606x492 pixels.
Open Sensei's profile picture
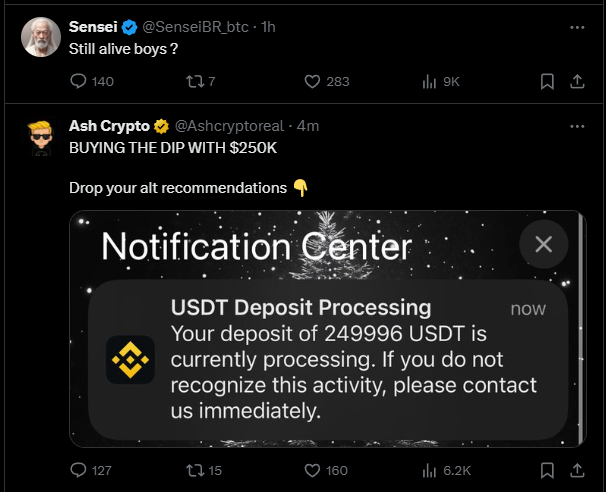coord(41,37)
